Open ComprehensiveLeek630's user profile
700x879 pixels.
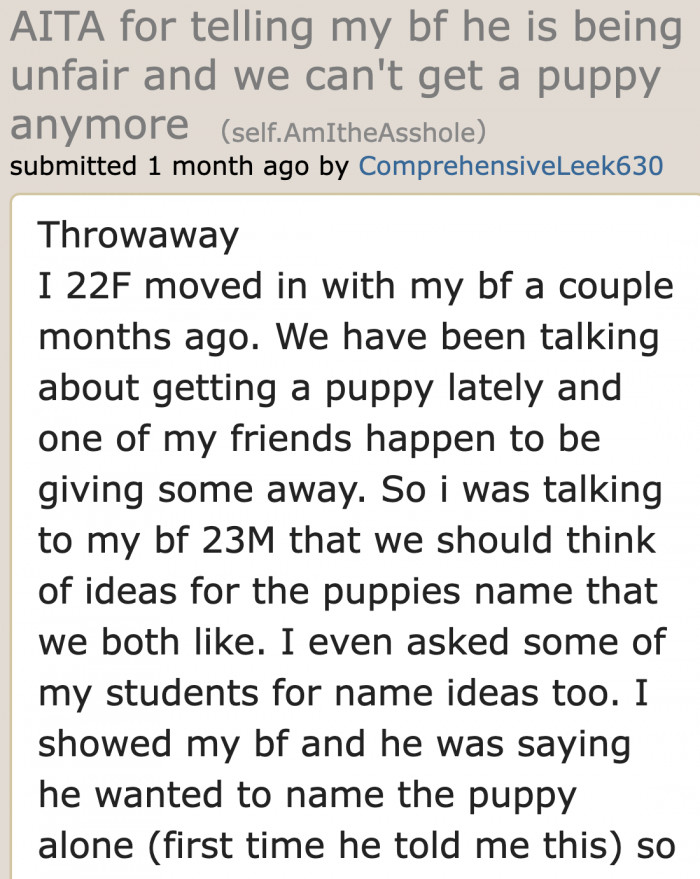point(510,165)
